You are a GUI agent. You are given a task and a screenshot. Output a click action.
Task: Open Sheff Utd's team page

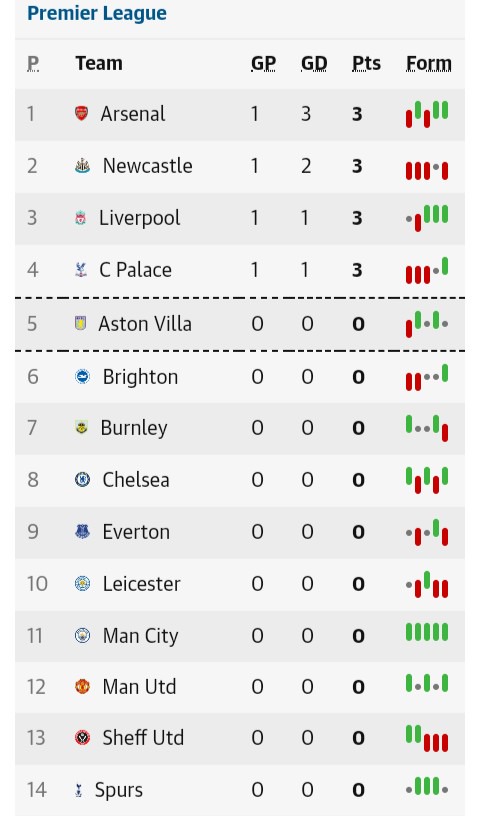[x=143, y=738]
